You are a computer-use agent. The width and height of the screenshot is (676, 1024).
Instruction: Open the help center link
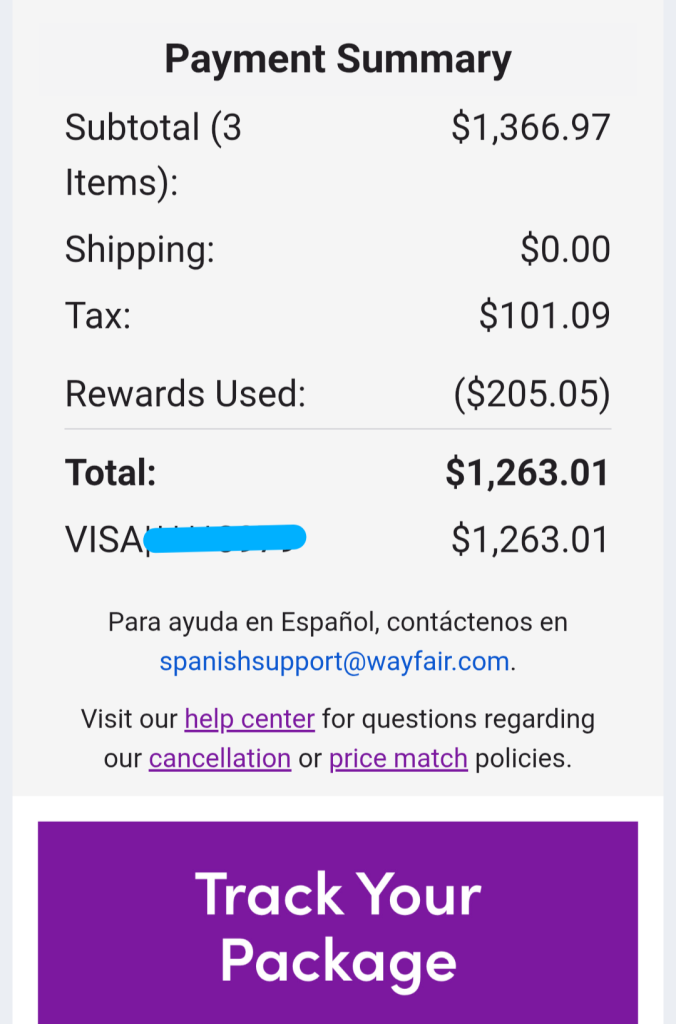tap(250, 719)
